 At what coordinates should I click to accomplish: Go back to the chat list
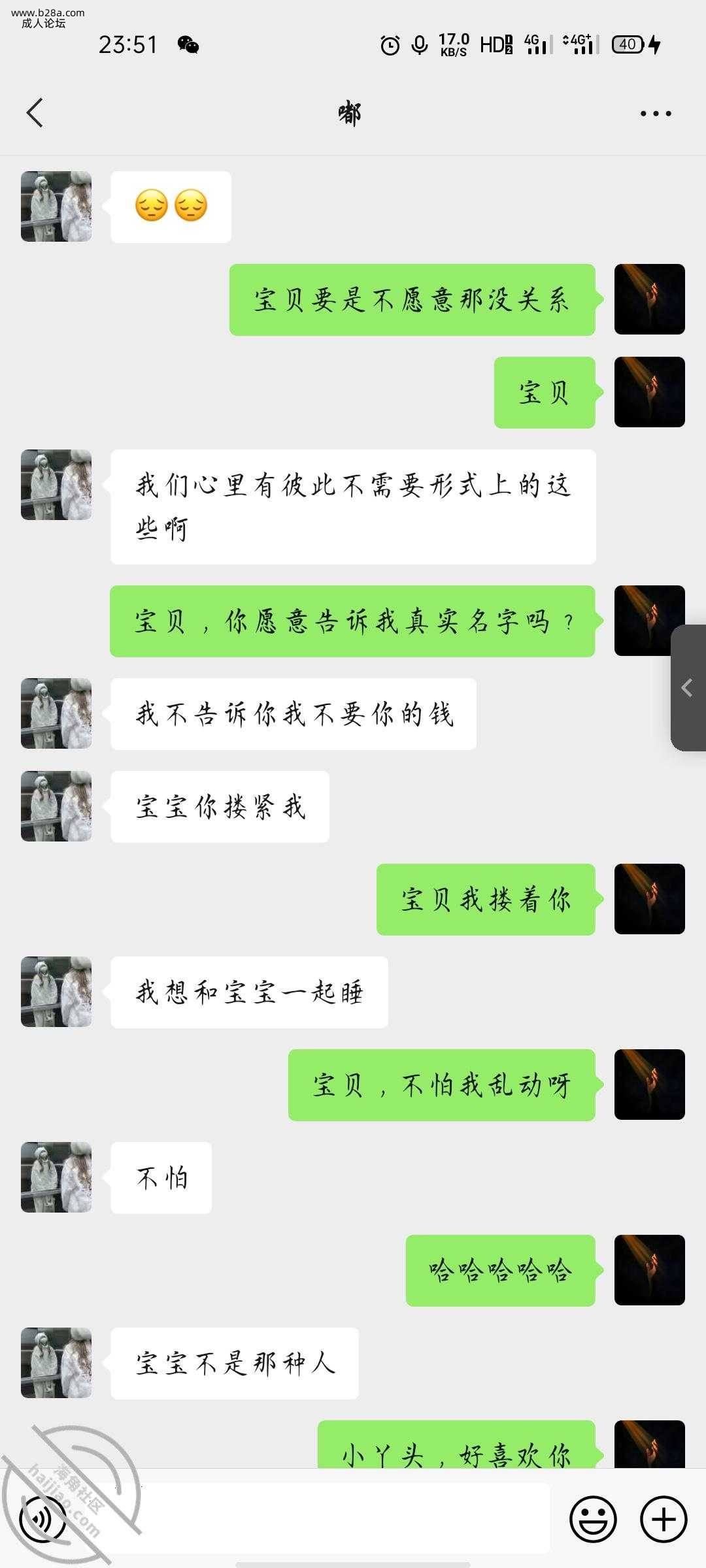tap(35, 113)
